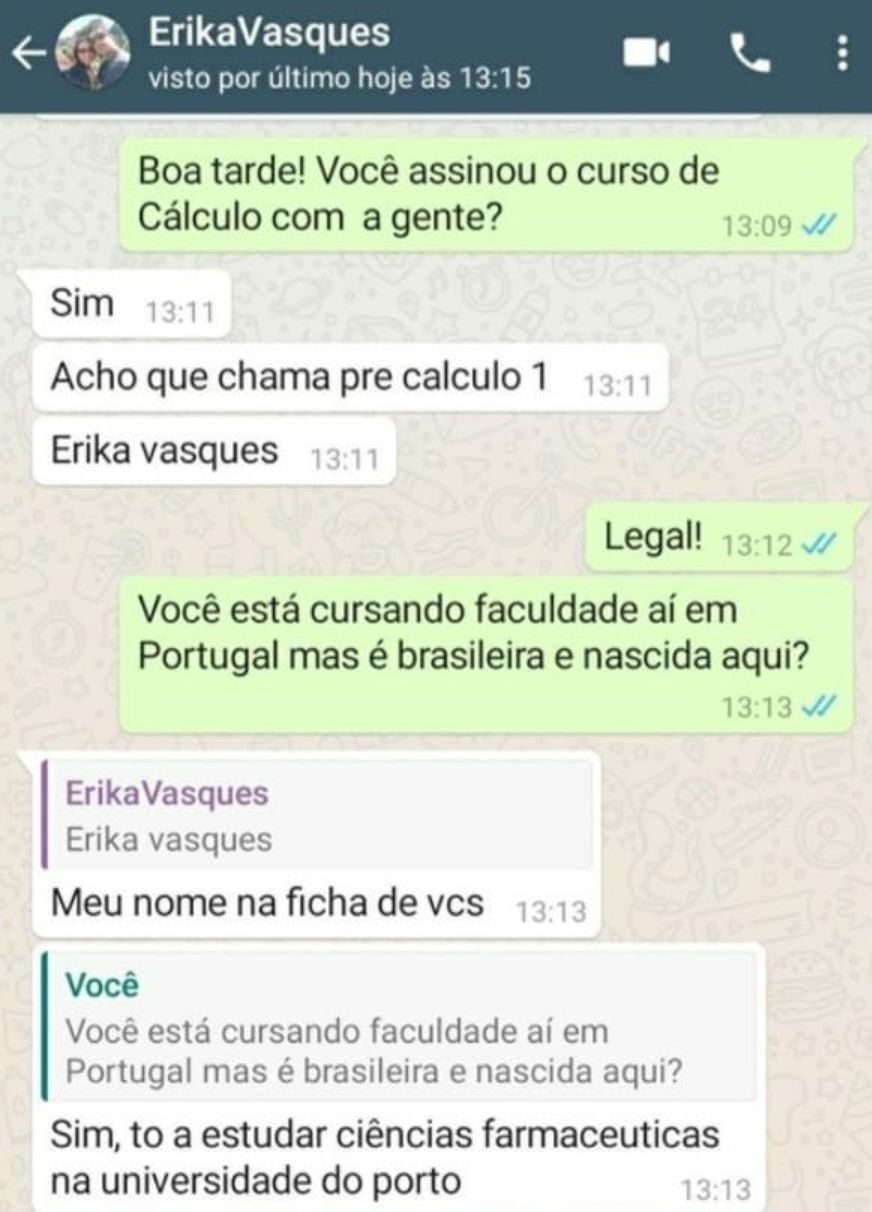Jump to the quoted "Você está cursando" message
Screen dimensions: 872x1212
(x=398, y=1028)
